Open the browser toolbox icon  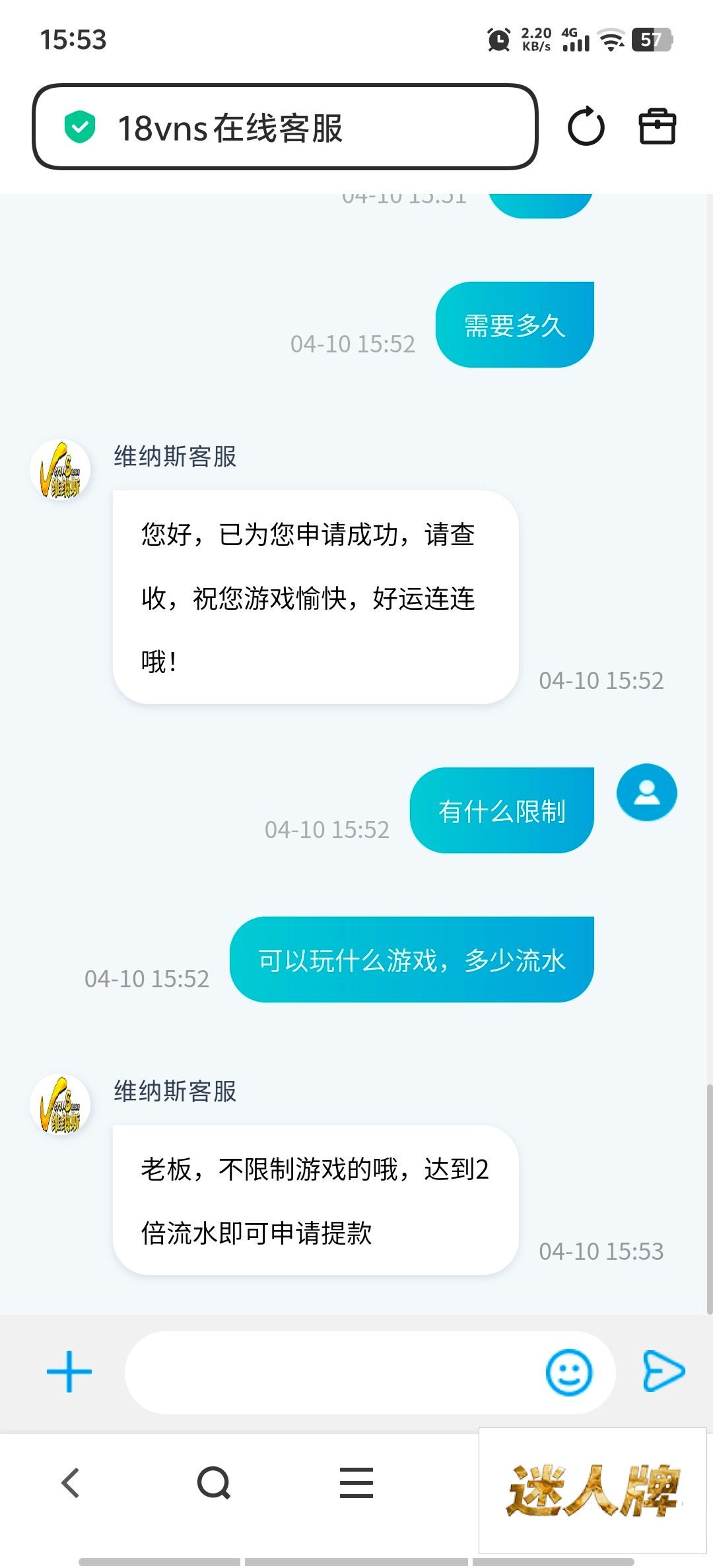(x=657, y=127)
